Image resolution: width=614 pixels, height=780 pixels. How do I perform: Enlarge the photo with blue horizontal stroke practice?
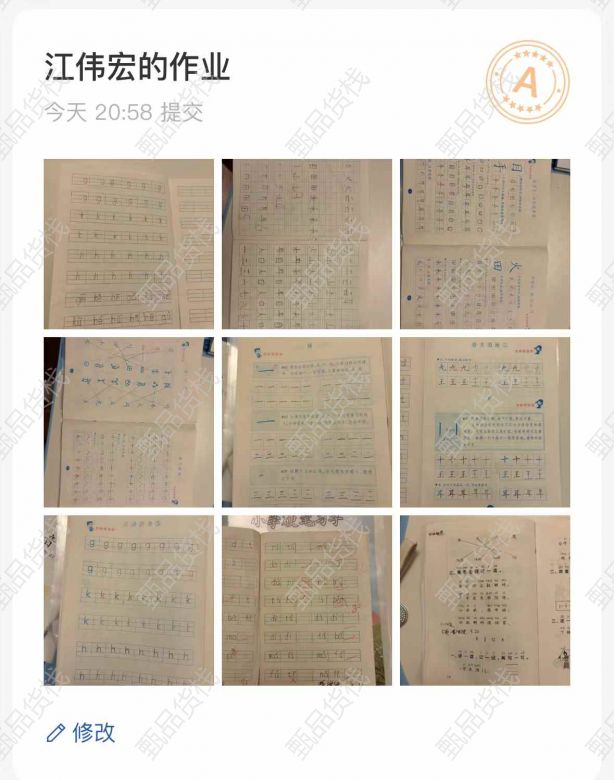coord(306,422)
